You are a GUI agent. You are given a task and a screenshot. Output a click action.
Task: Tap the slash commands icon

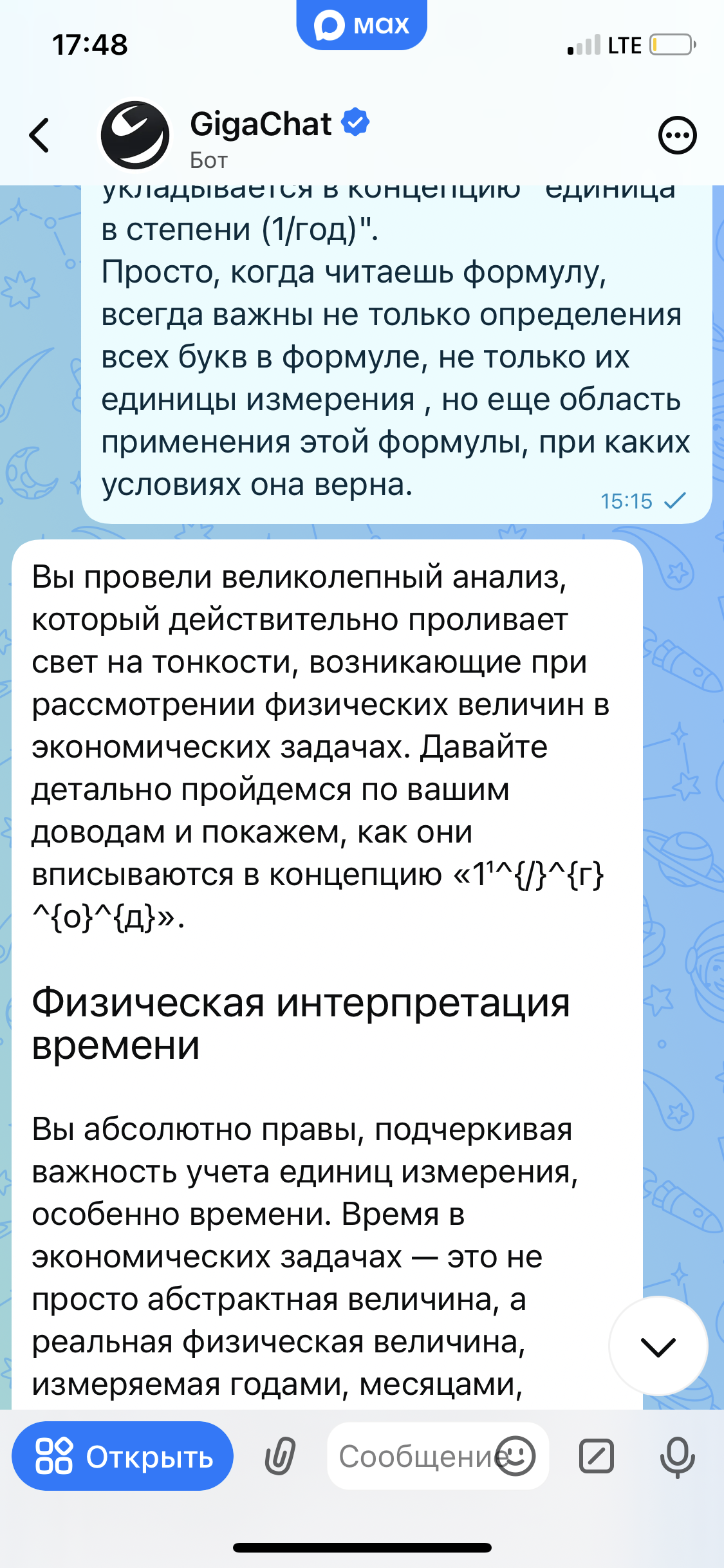coord(597,1457)
